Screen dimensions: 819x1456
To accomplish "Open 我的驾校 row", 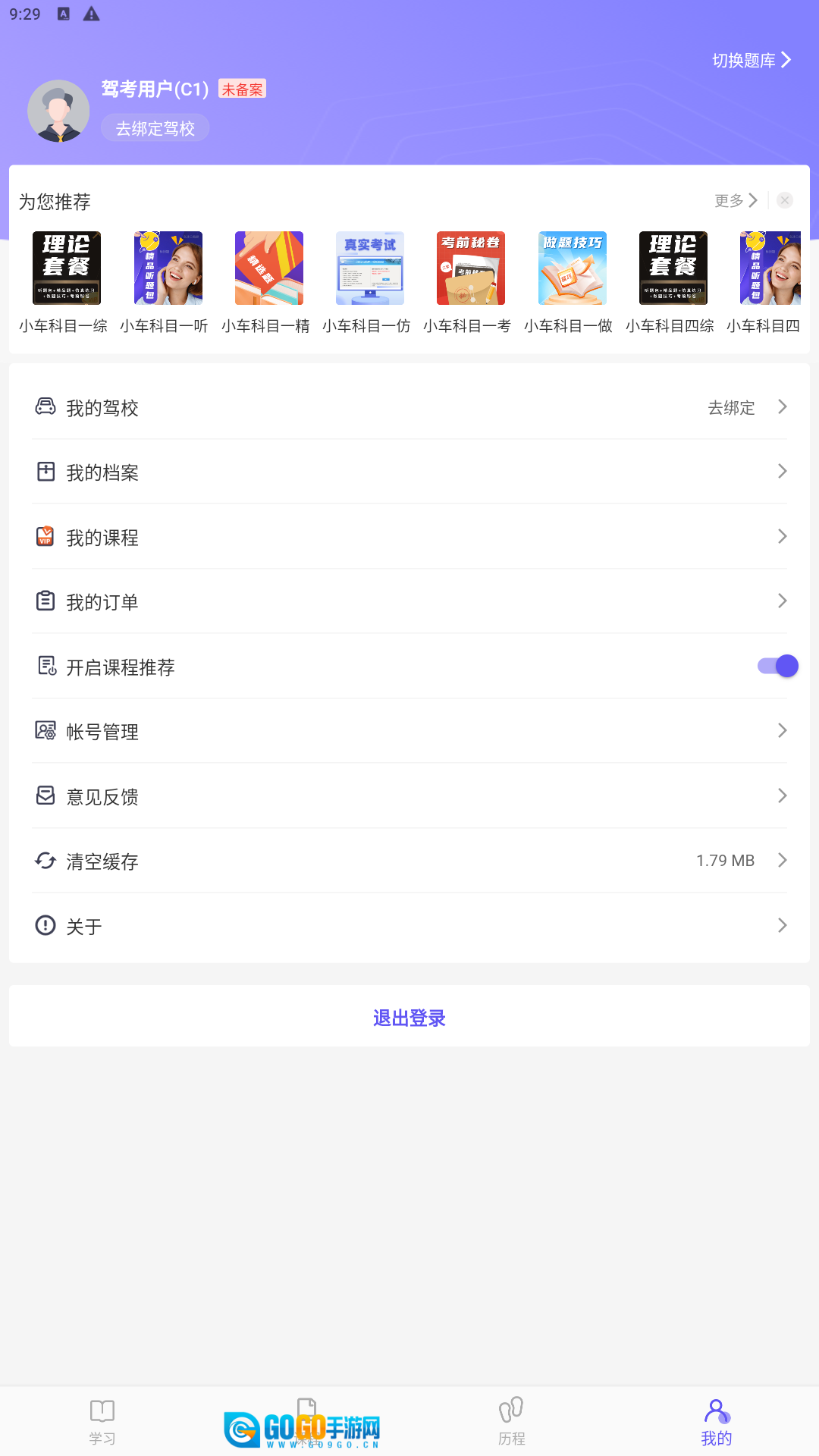I will coord(409,408).
